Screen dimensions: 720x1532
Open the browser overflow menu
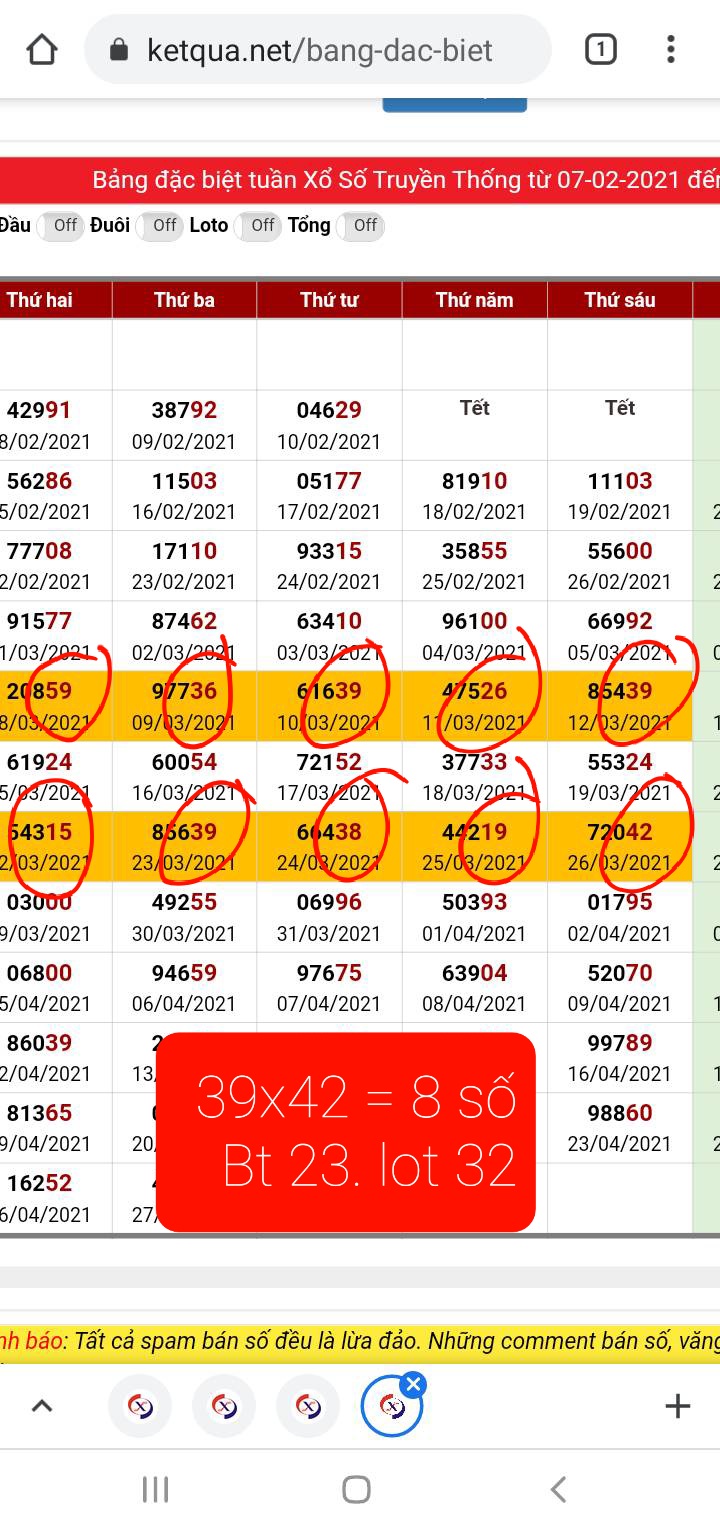[x=670, y=49]
